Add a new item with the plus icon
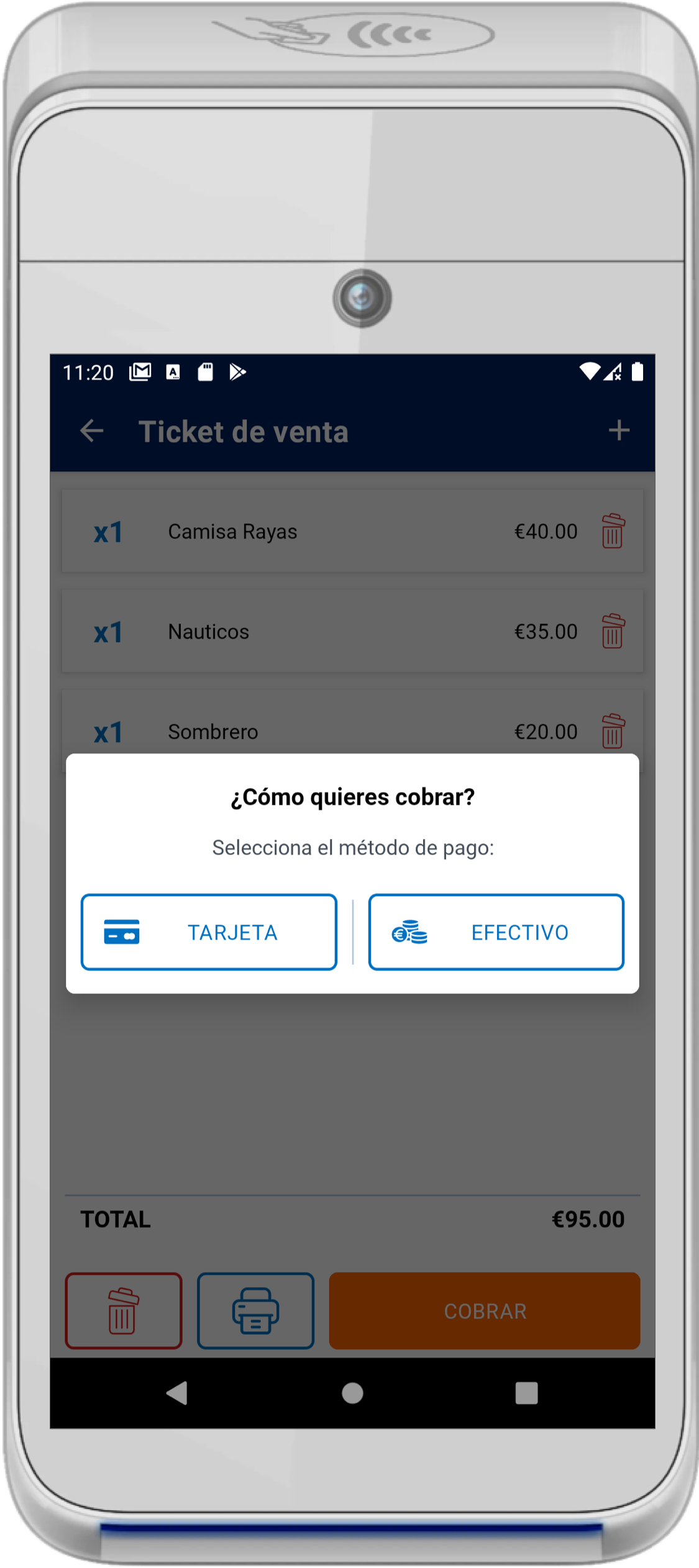Image resolution: width=699 pixels, height=1568 pixels. click(619, 430)
